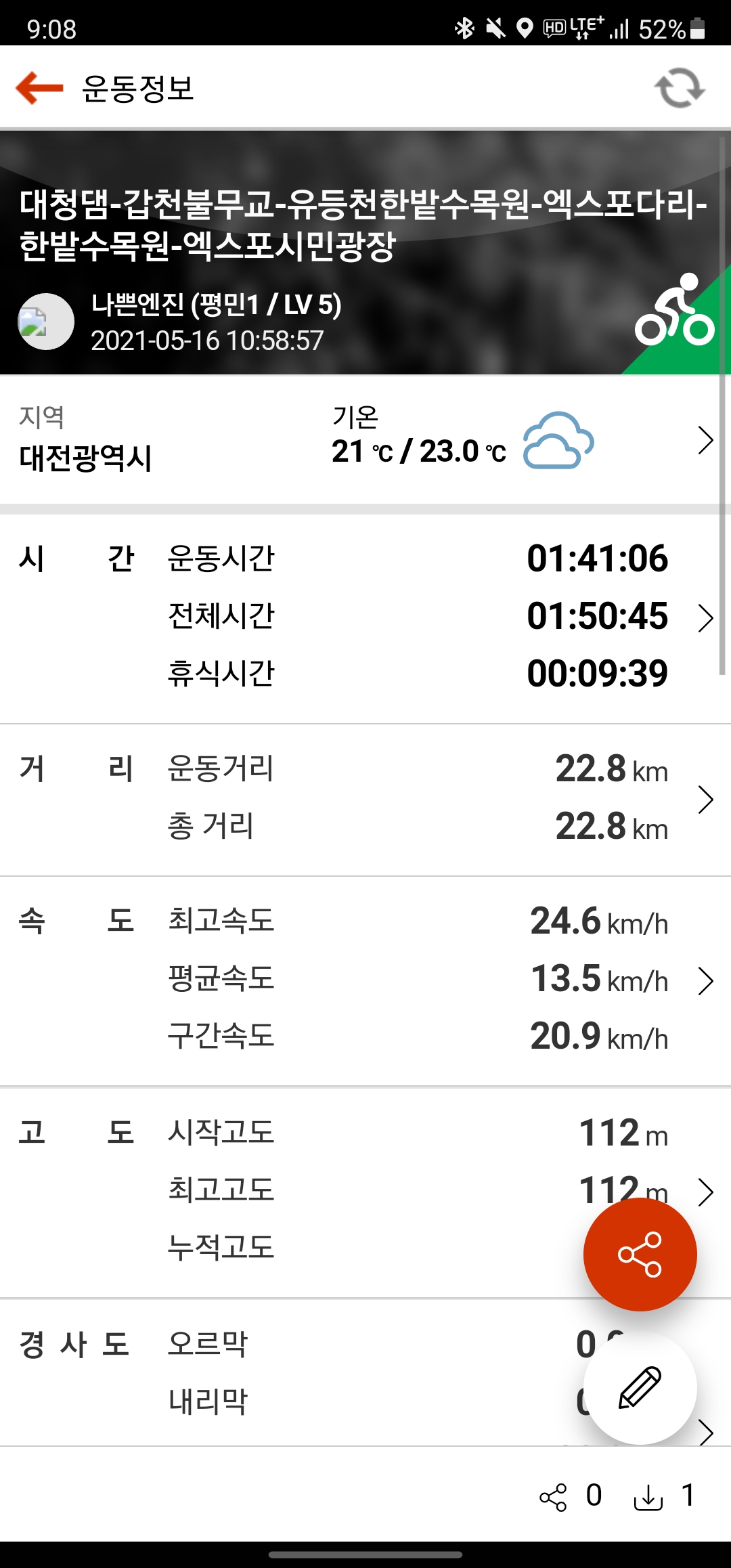Open the 거리 distance details

click(x=365, y=800)
